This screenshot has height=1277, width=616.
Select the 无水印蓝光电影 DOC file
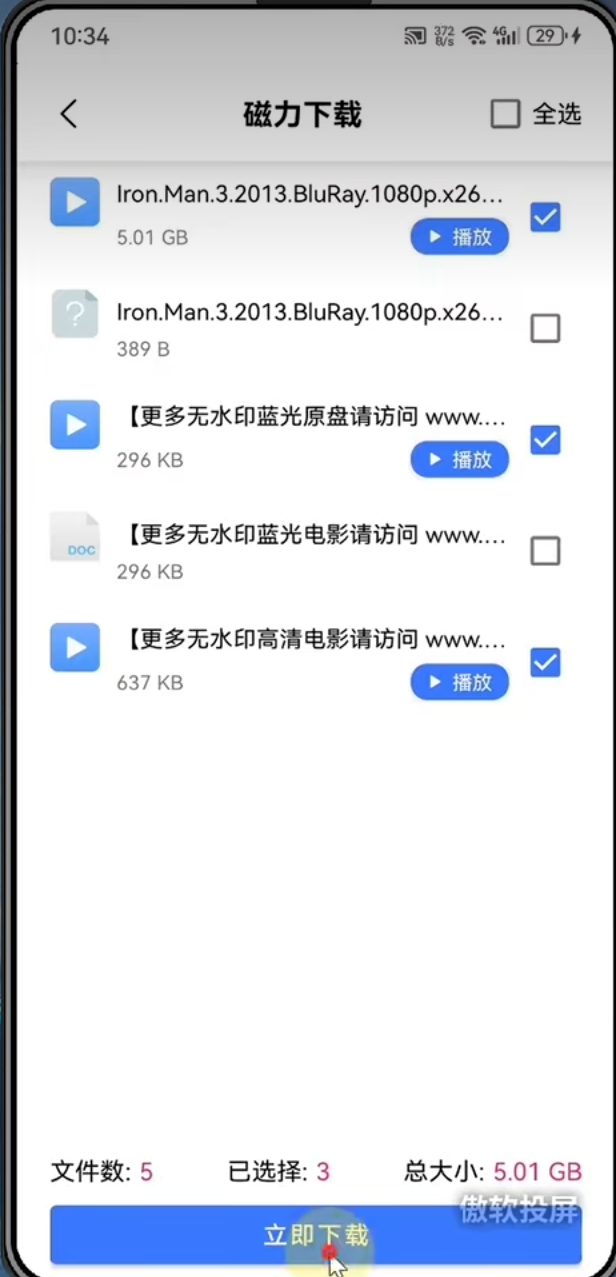tap(545, 551)
